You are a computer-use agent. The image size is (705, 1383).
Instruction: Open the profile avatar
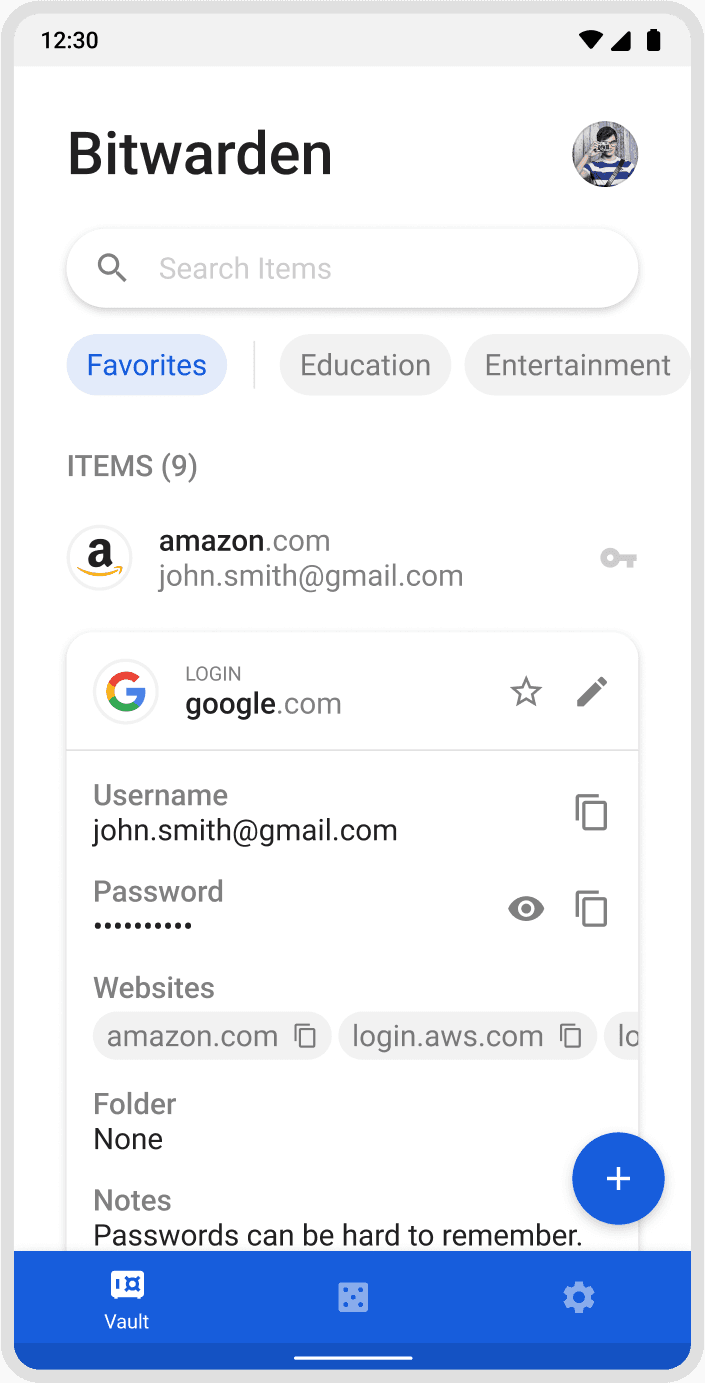[605, 154]
